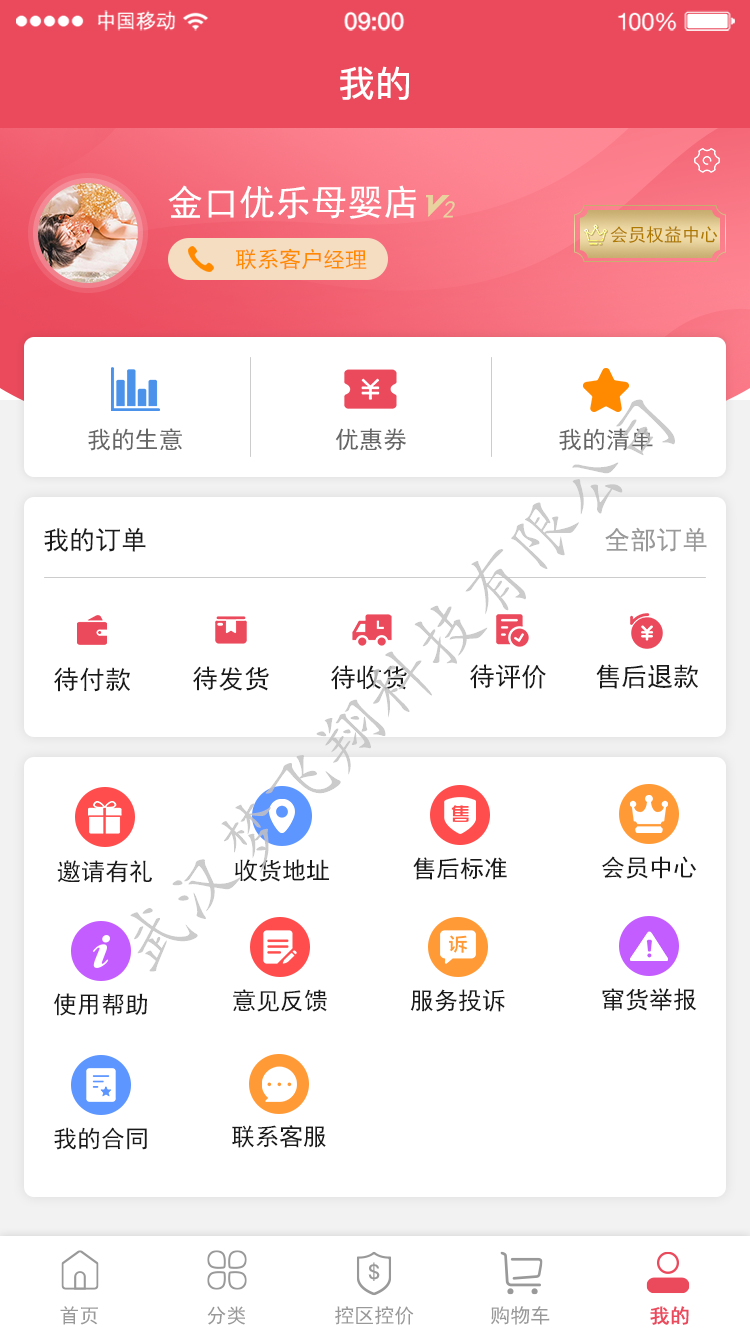
Task: Show 待发货 orders
Action: click(x=231, y=652)
